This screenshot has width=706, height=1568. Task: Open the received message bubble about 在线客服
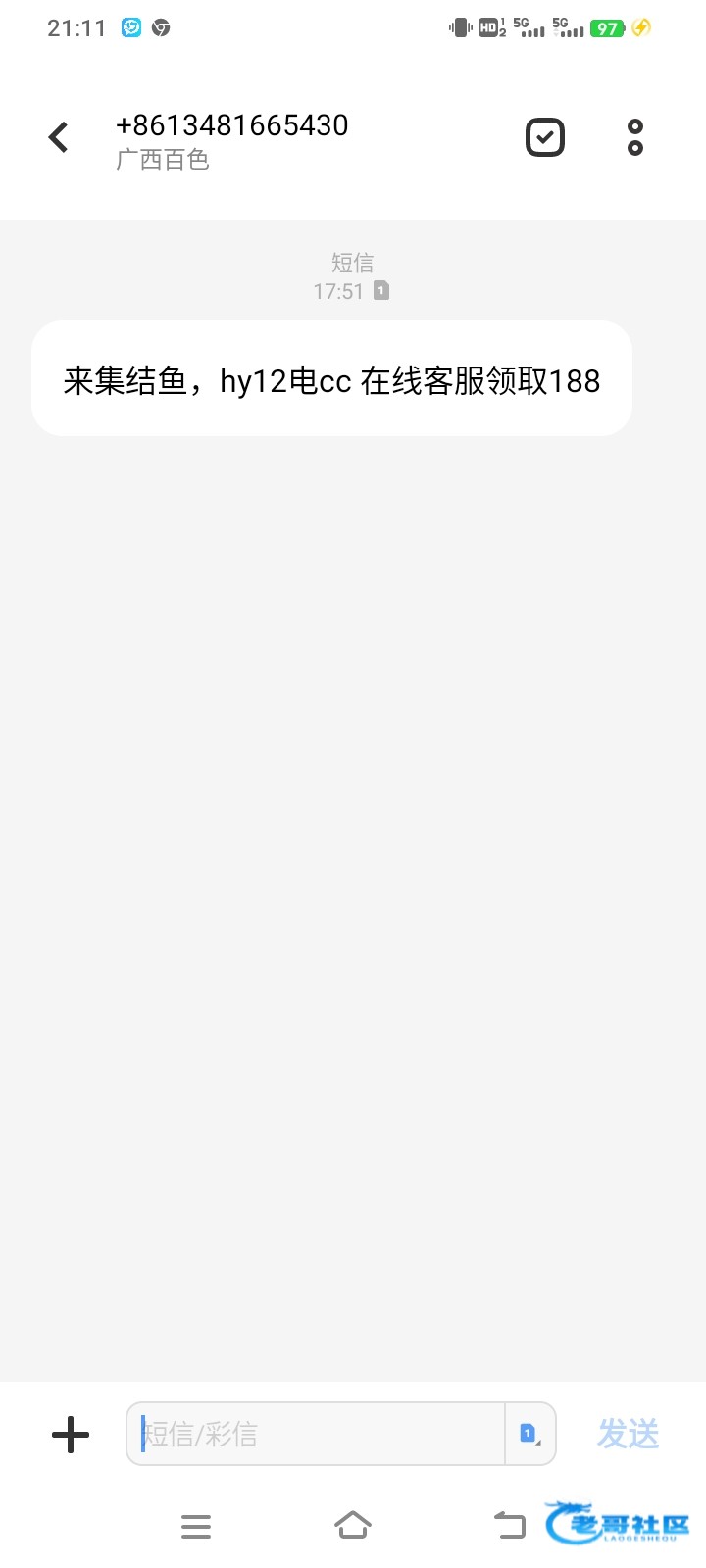point(331,379)
